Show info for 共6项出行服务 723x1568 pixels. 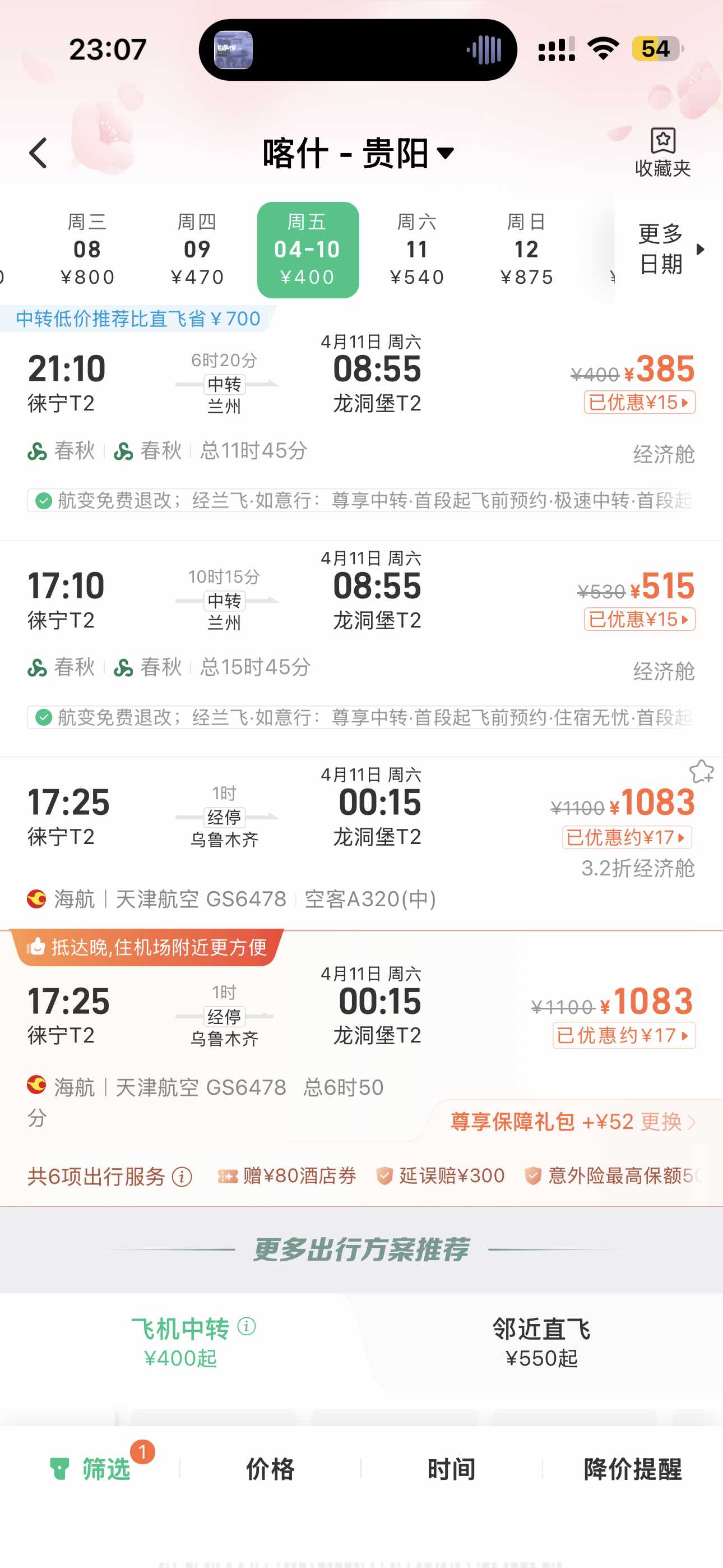(182, 1177)
